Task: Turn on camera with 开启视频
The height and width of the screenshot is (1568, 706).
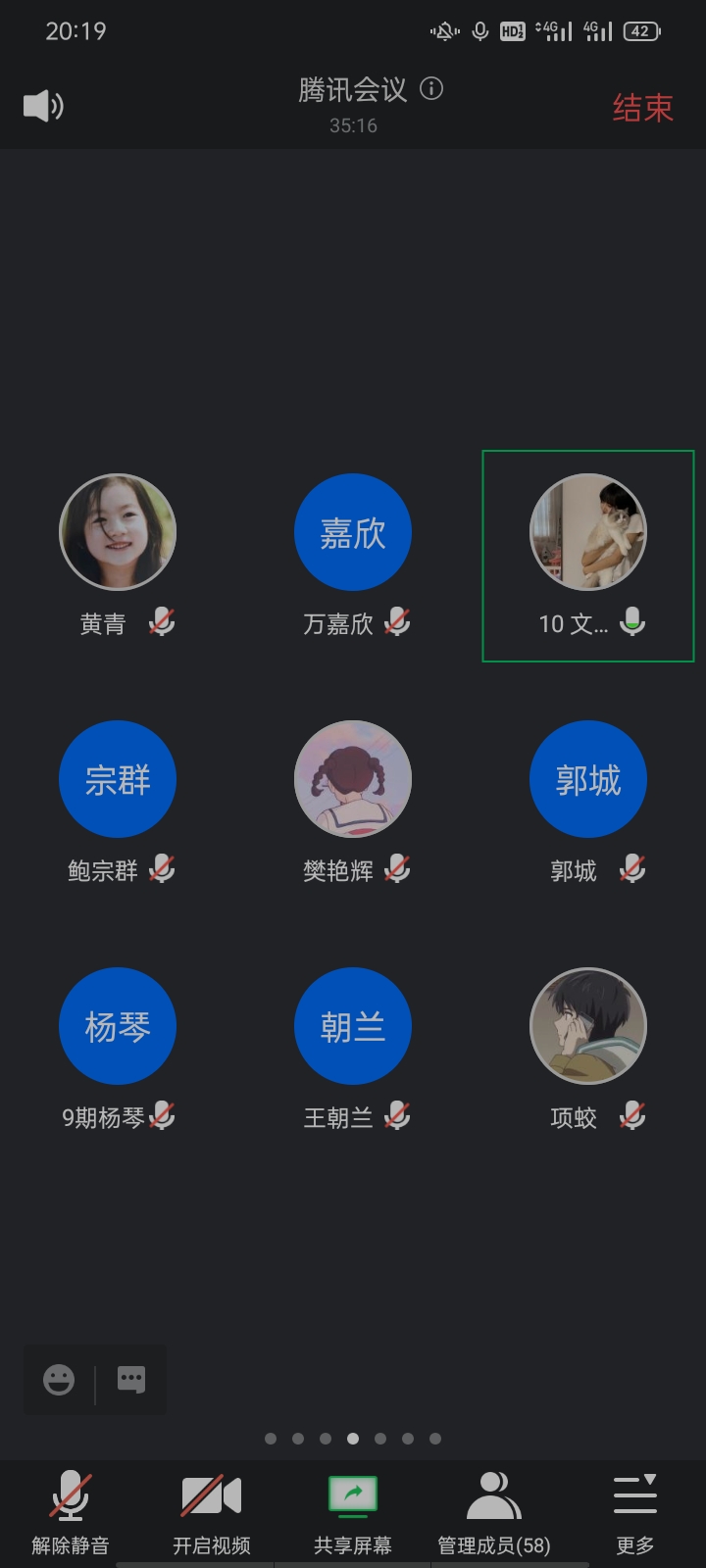Action: click(x=211, y=1513)
